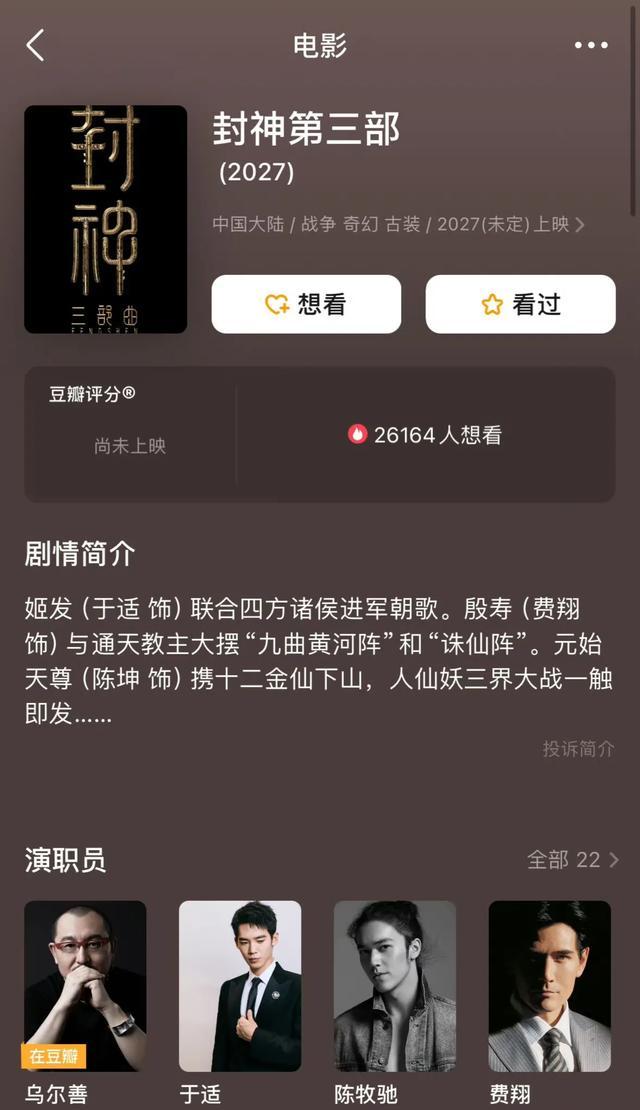The width and height of the screenshot is (640, 1110).
Task: Open the three-dot overflow menu
Action: coord(591,45)
